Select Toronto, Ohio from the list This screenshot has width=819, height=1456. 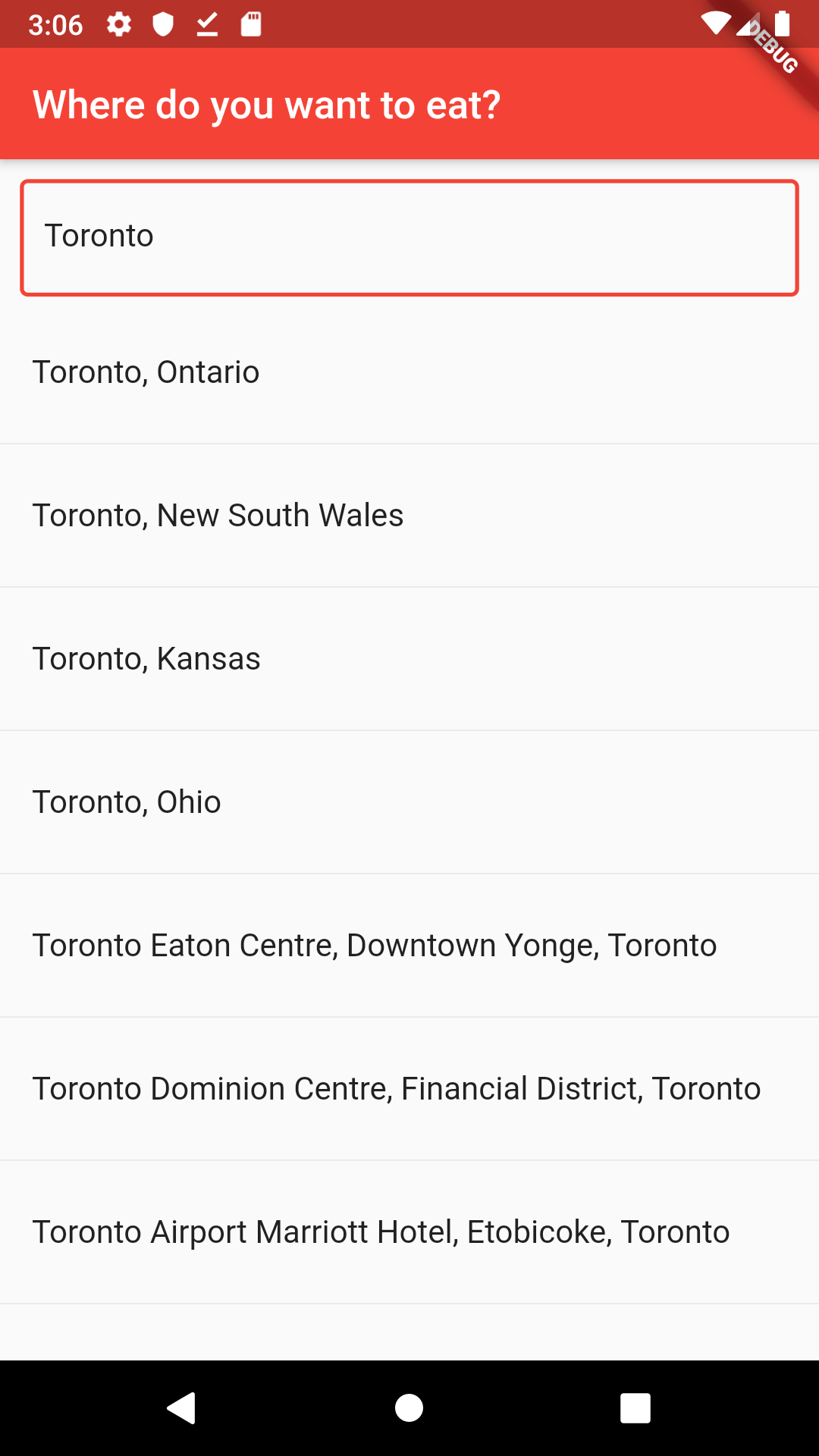tap(409, 802)
